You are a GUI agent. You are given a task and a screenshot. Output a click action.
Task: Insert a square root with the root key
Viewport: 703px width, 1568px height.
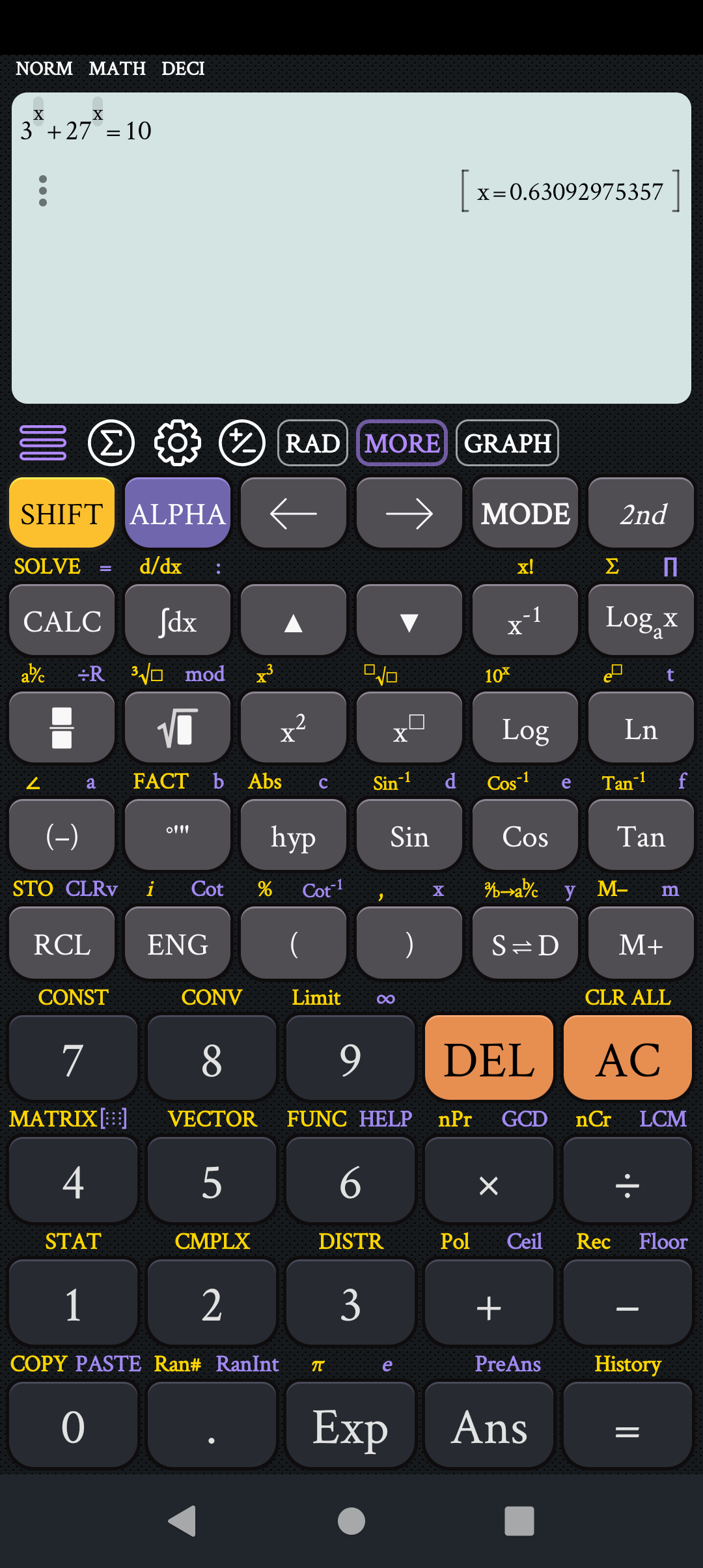pos(178,728)
